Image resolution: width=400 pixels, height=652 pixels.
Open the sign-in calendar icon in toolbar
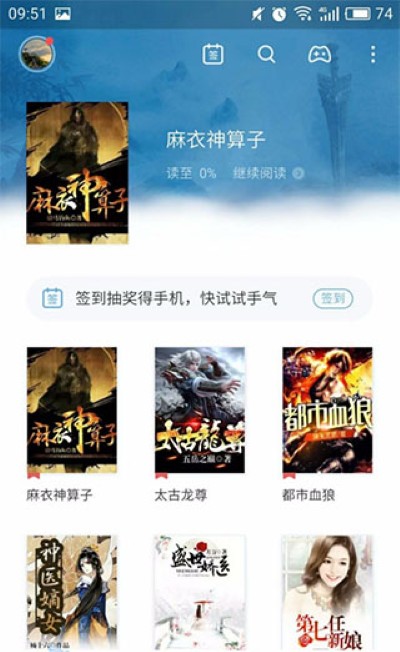(x=213, y=54)
